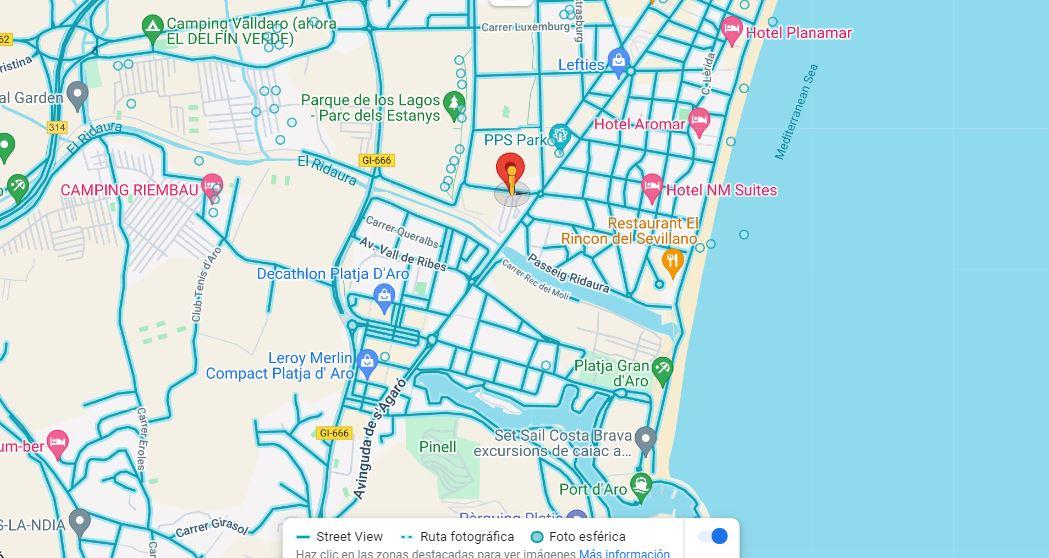Toggle the Street View layer switch
Screen dimensions: 1049x558
(713, 537)
